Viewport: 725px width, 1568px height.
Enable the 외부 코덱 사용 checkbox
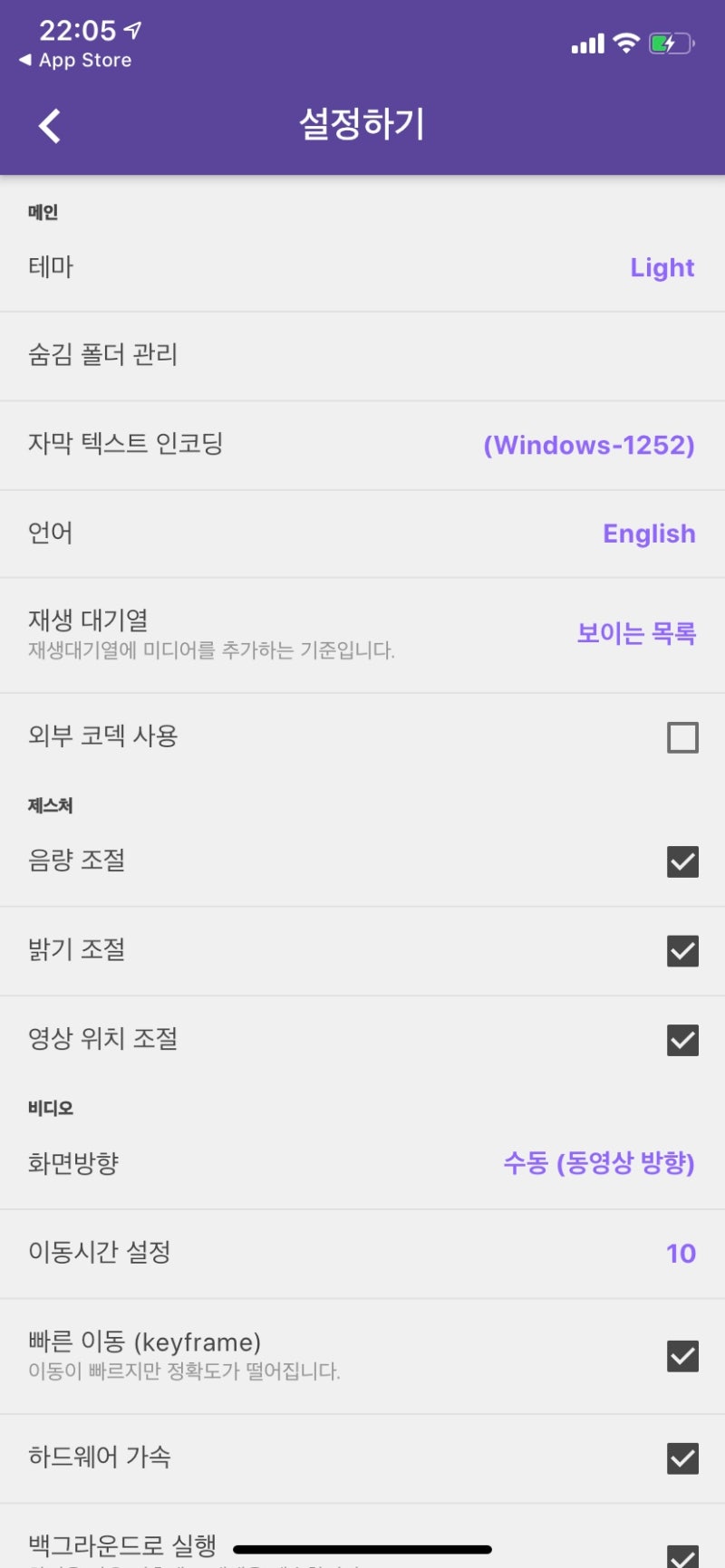click(x=682, y=737)
